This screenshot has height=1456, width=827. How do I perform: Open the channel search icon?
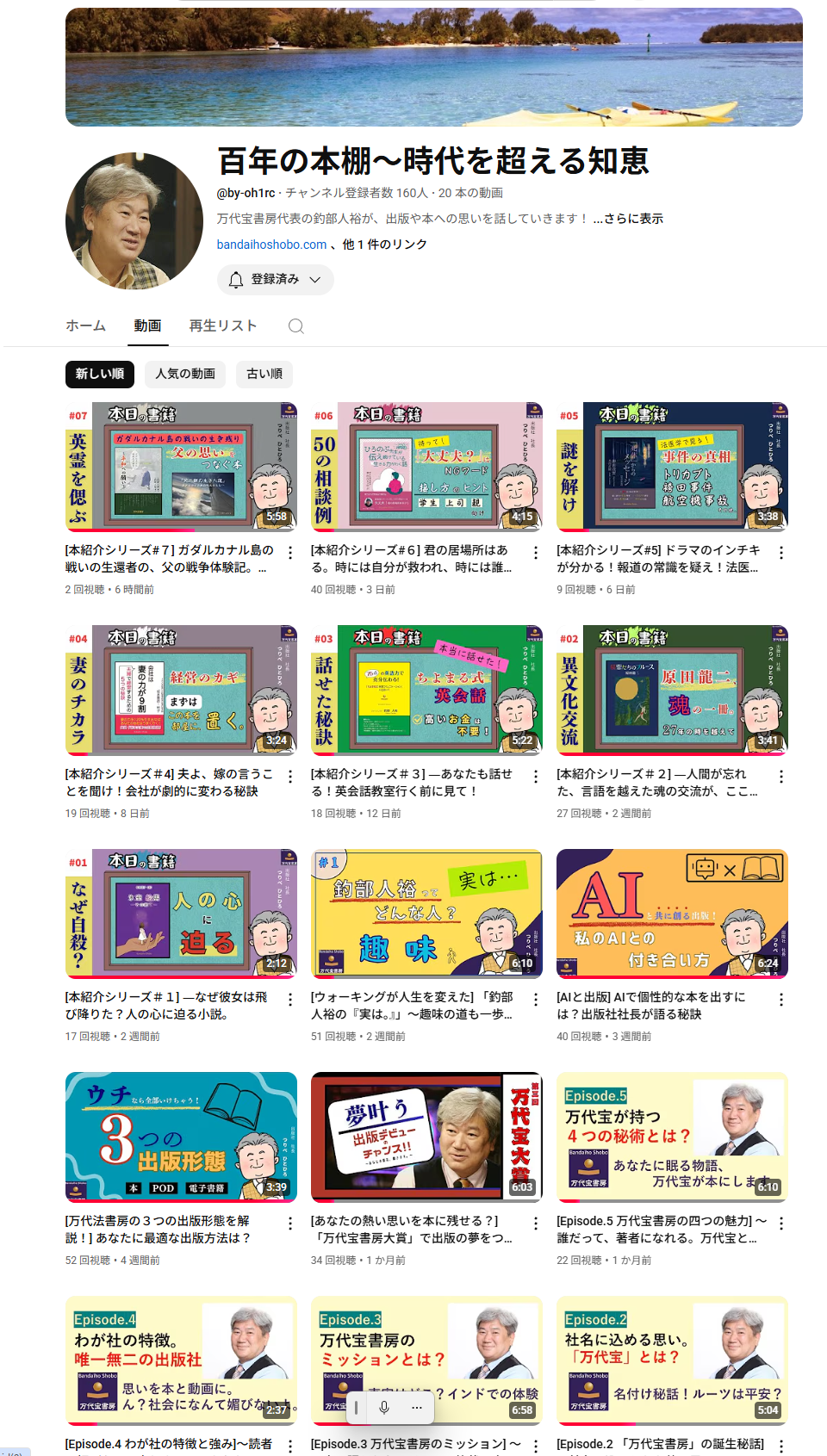[295, 326]
